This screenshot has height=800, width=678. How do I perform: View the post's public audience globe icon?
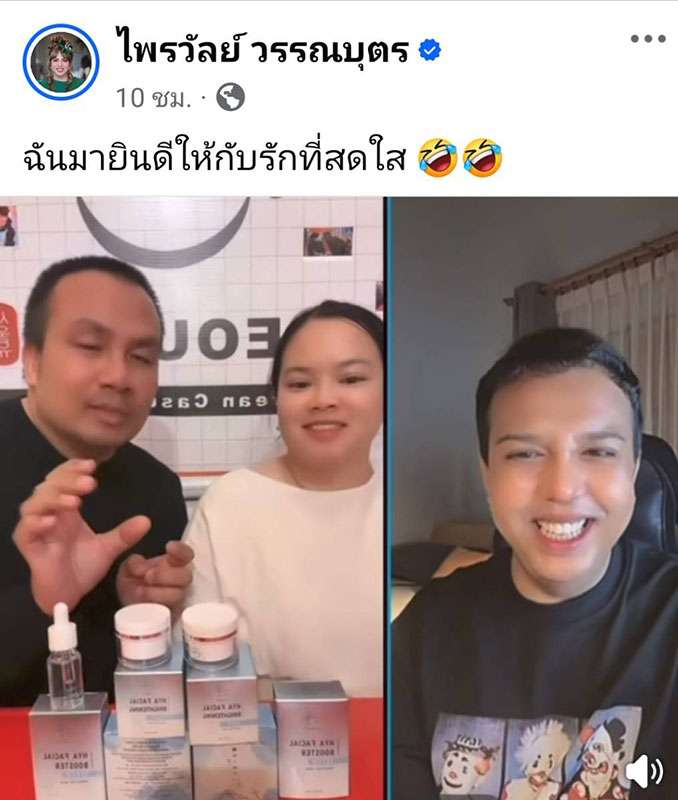[230, 97]
